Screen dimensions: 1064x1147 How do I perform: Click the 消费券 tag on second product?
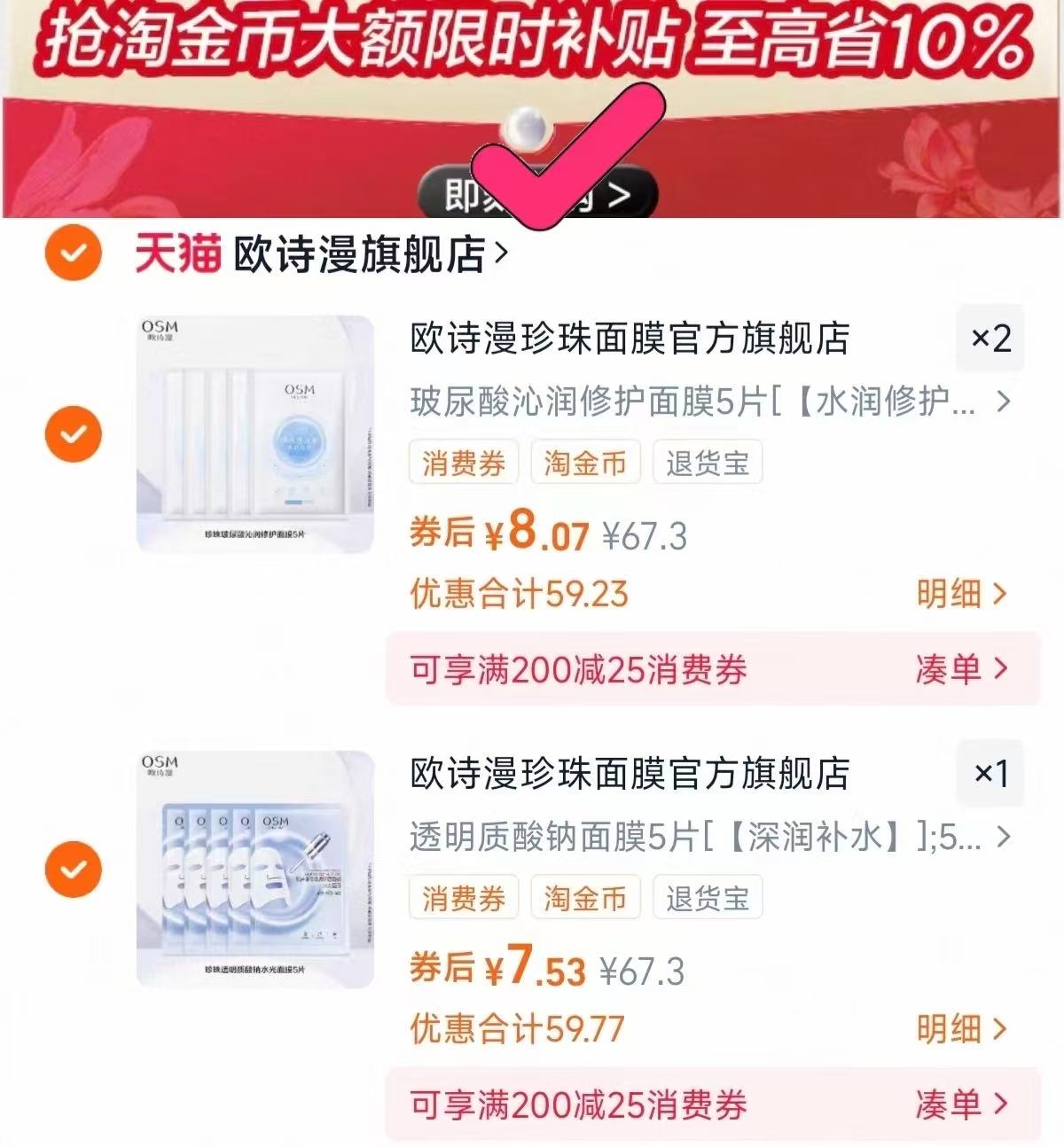coord(463,897)
